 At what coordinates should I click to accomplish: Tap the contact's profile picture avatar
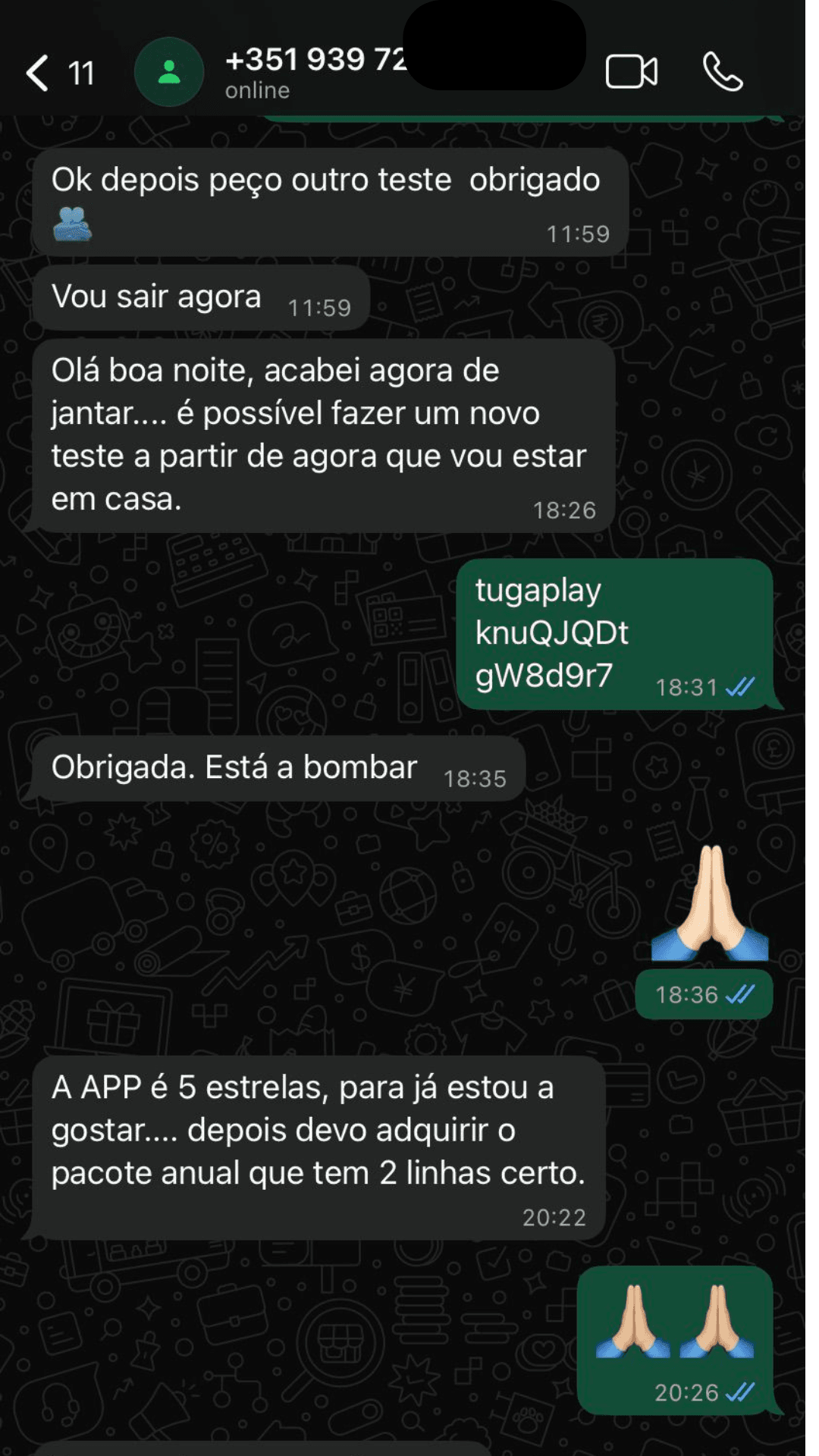168,73
